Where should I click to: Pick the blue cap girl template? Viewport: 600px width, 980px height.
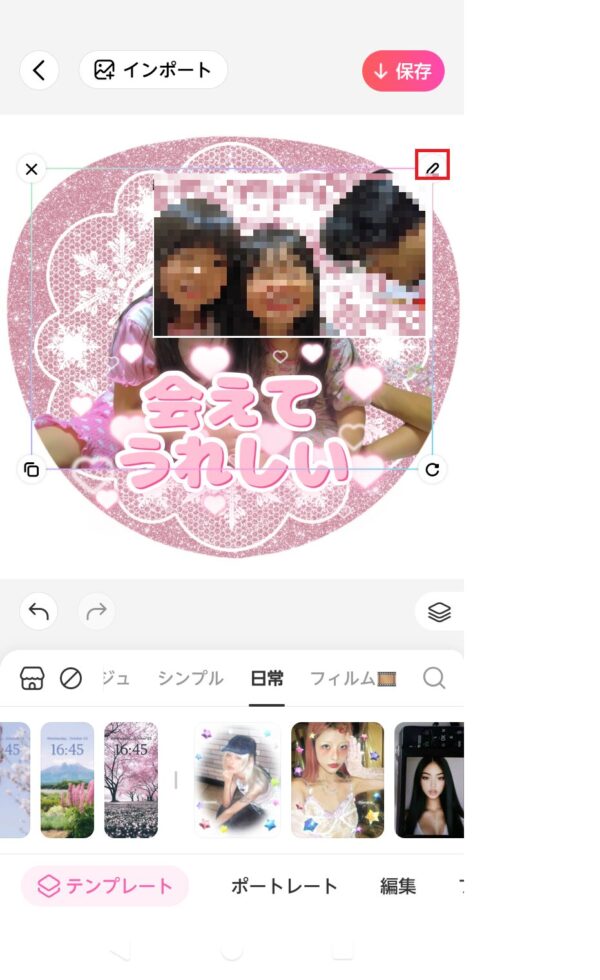(236, 780)
